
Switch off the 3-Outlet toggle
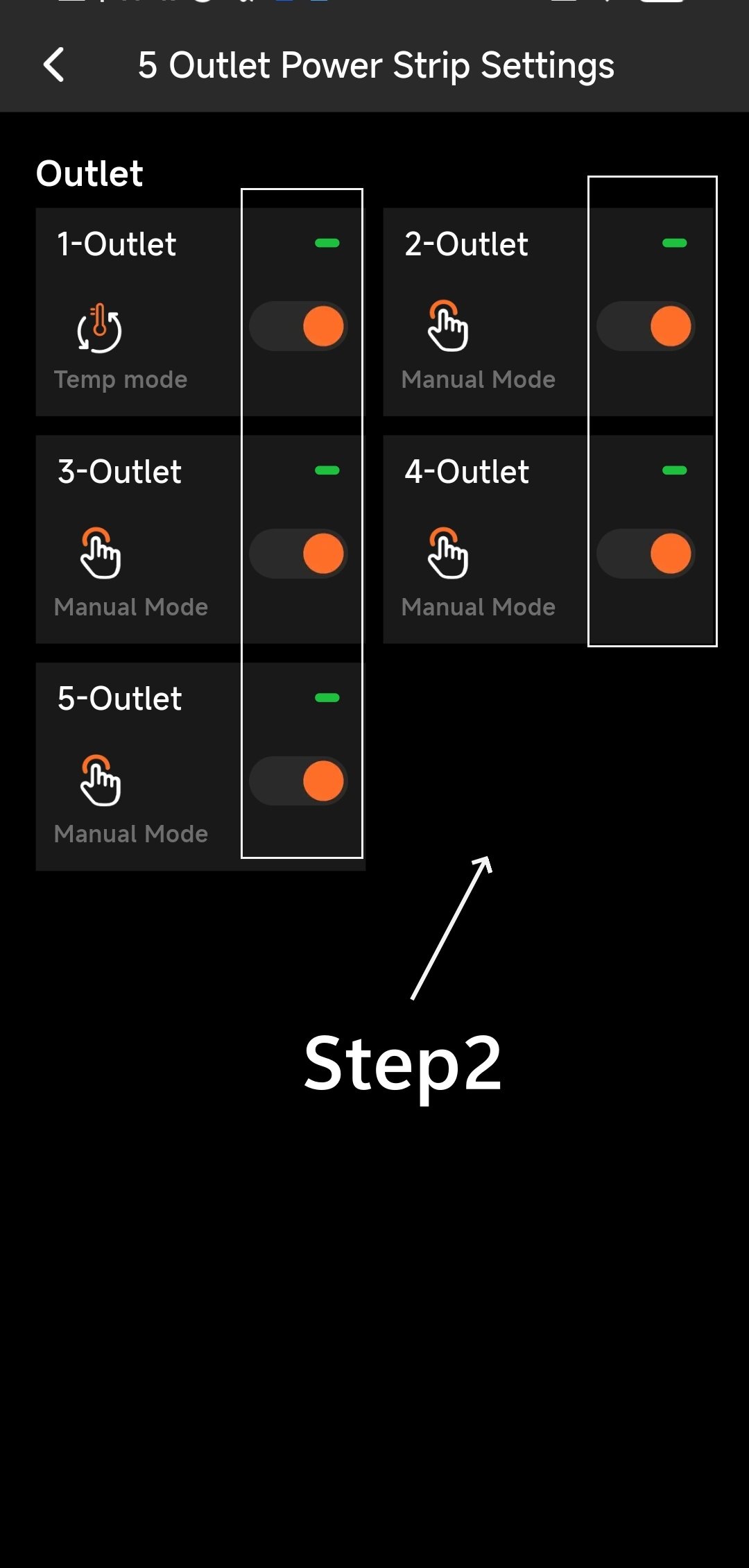298,554
